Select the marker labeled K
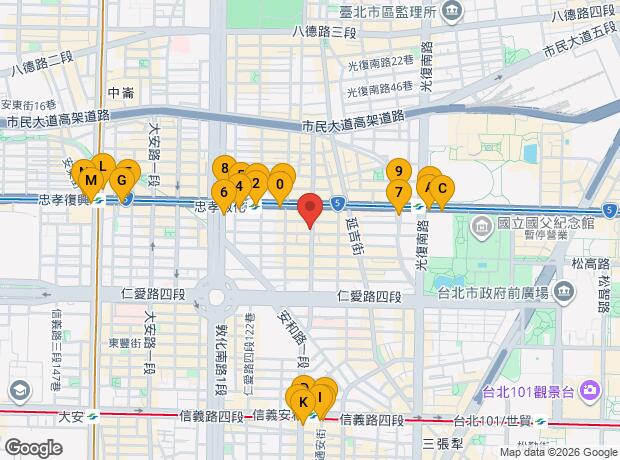Image resolution: width=620 pixels, height=460 pixels. pyautogui.click(x=303, y=402)
